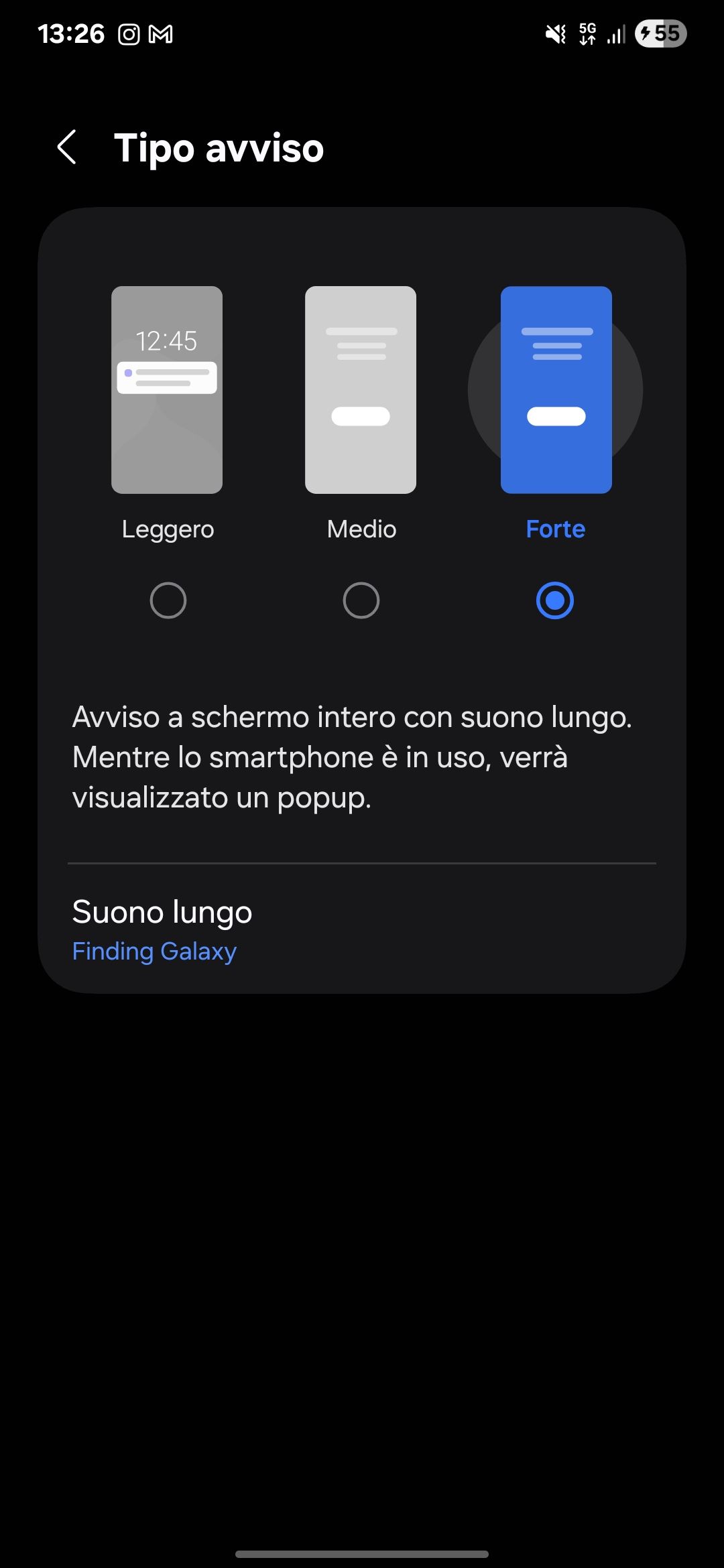Select the Forte radio button

[555, 600]
